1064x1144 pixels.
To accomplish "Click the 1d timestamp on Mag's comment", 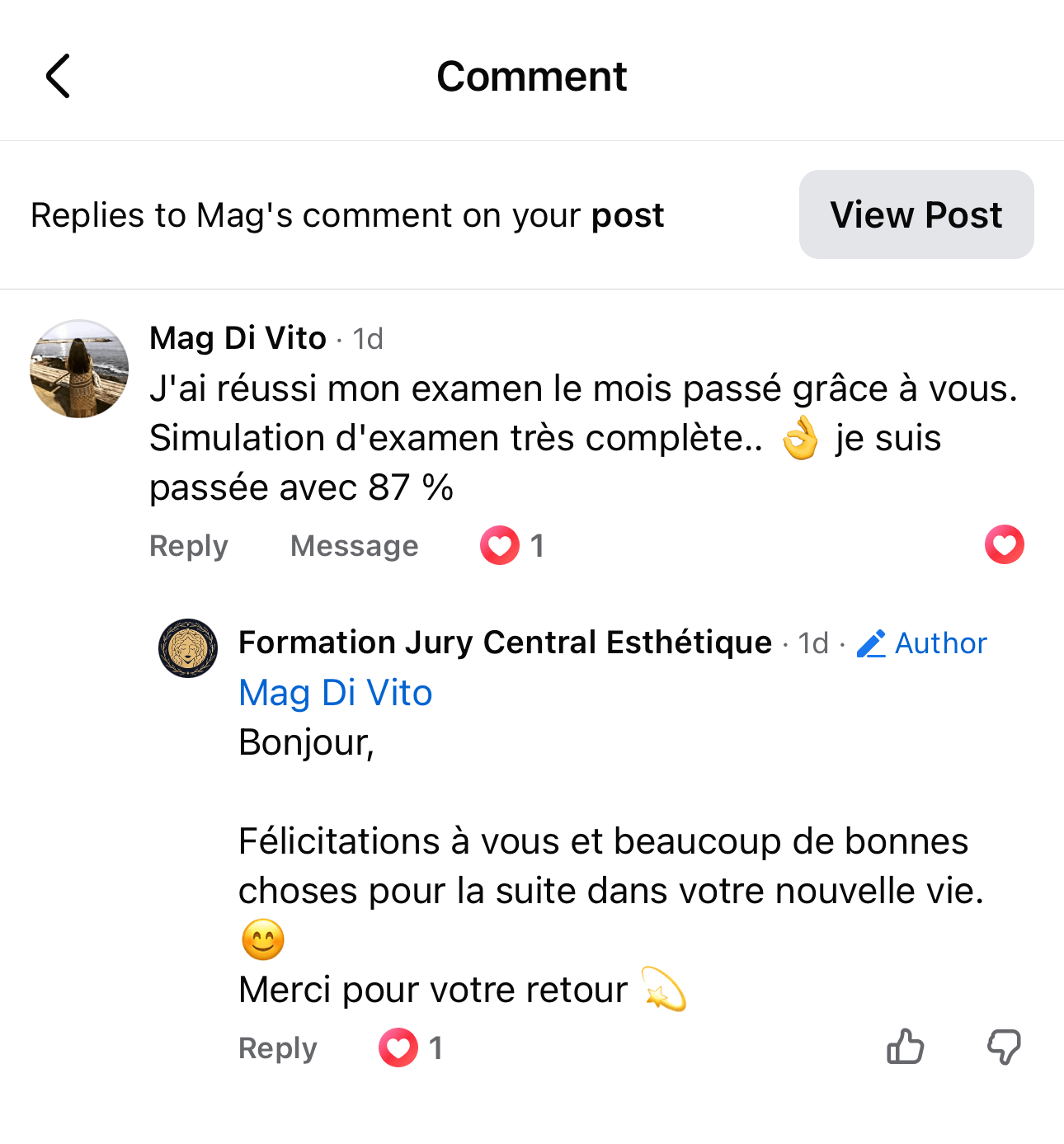I will [x=368, y=338].
